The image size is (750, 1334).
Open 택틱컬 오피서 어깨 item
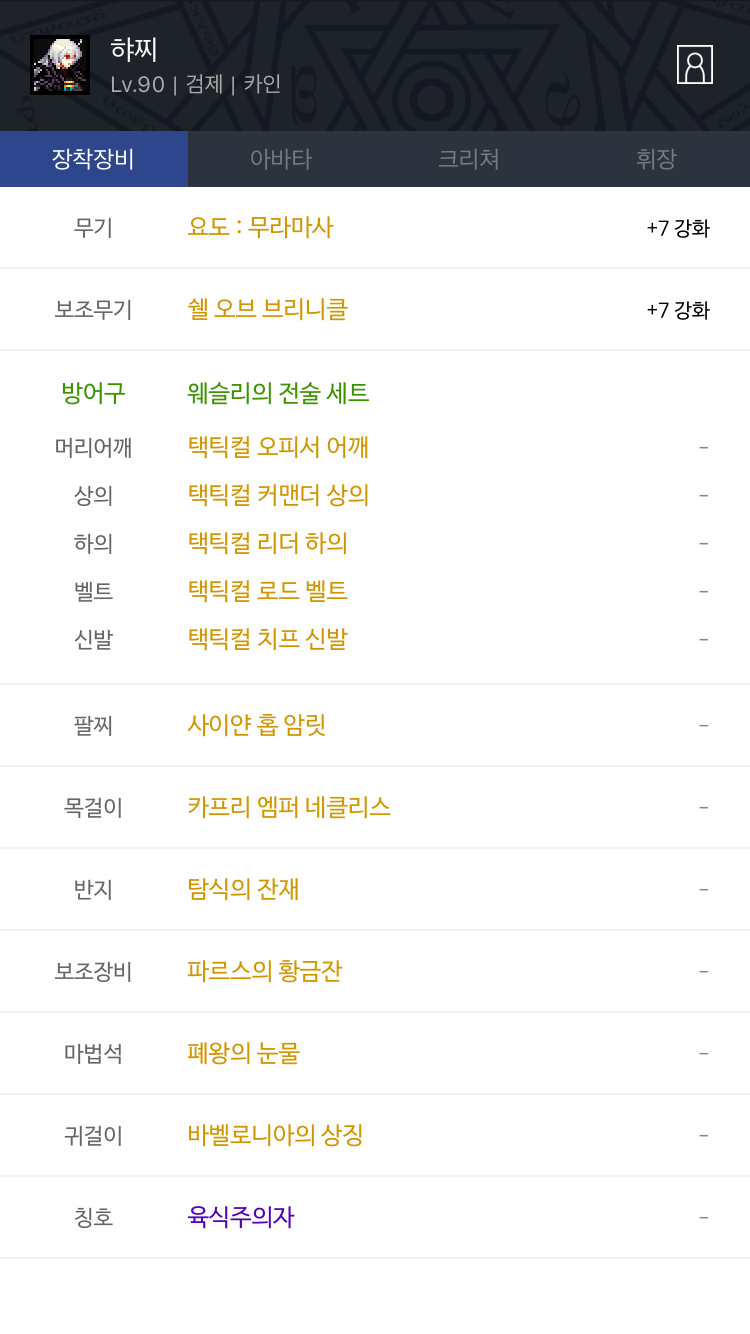278,447
